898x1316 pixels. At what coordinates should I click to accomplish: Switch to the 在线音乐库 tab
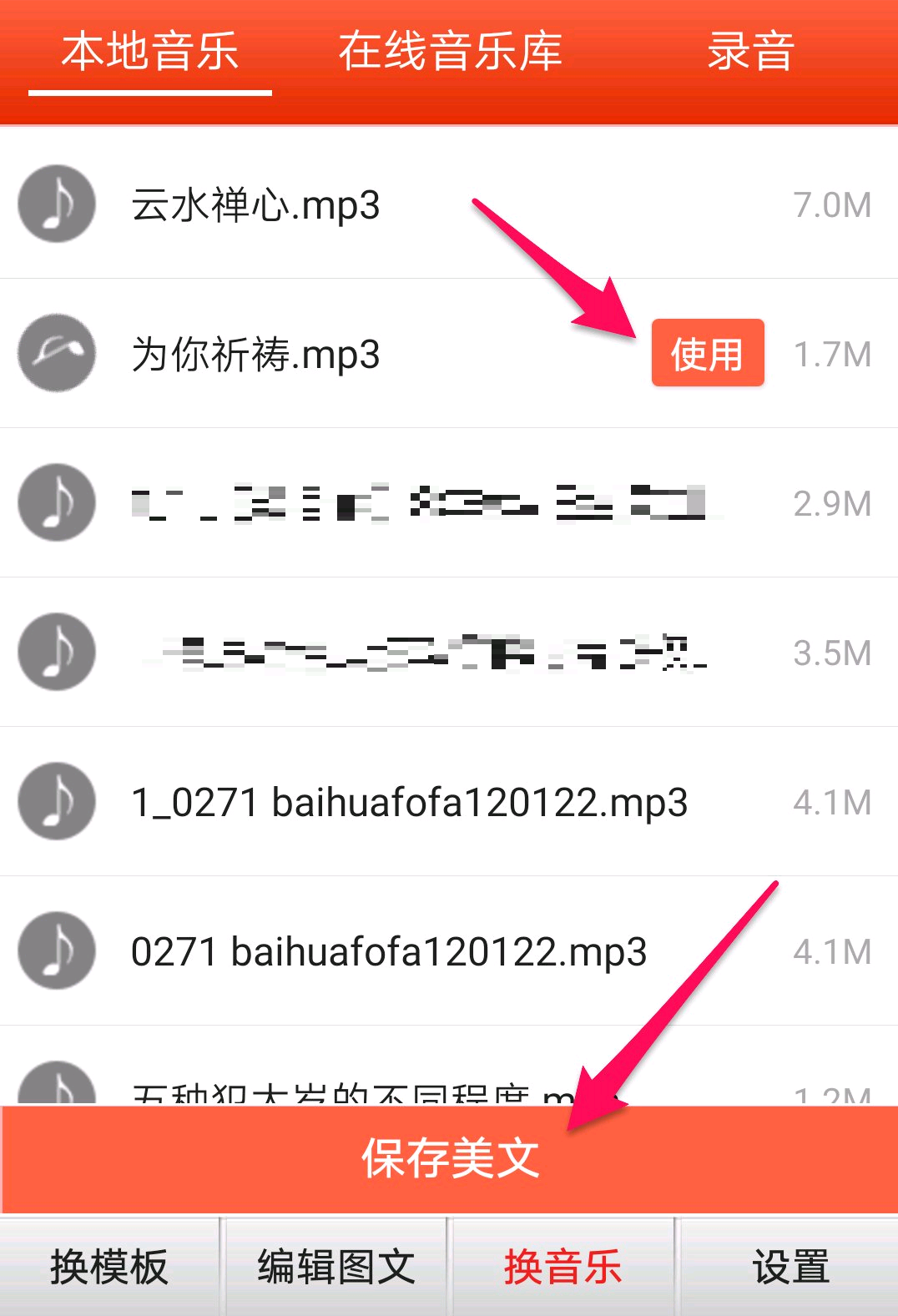click(x=450, y=52)
